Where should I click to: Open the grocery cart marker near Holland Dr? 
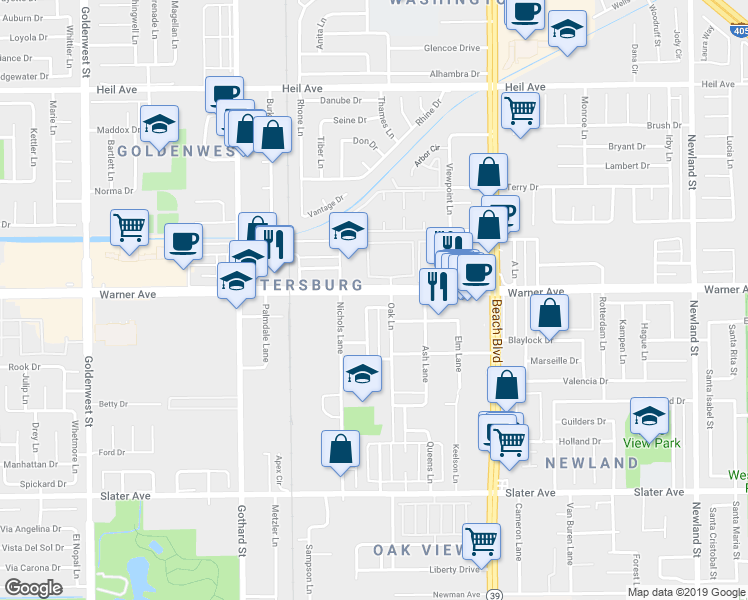tap(509, 443)
